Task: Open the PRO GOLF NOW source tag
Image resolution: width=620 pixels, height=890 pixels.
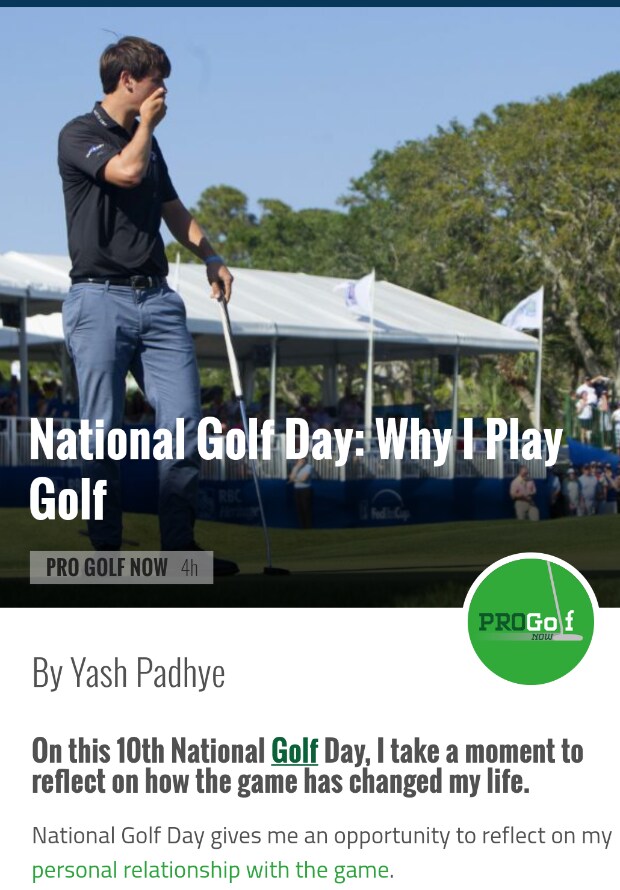Action: [x=107, y=567]
